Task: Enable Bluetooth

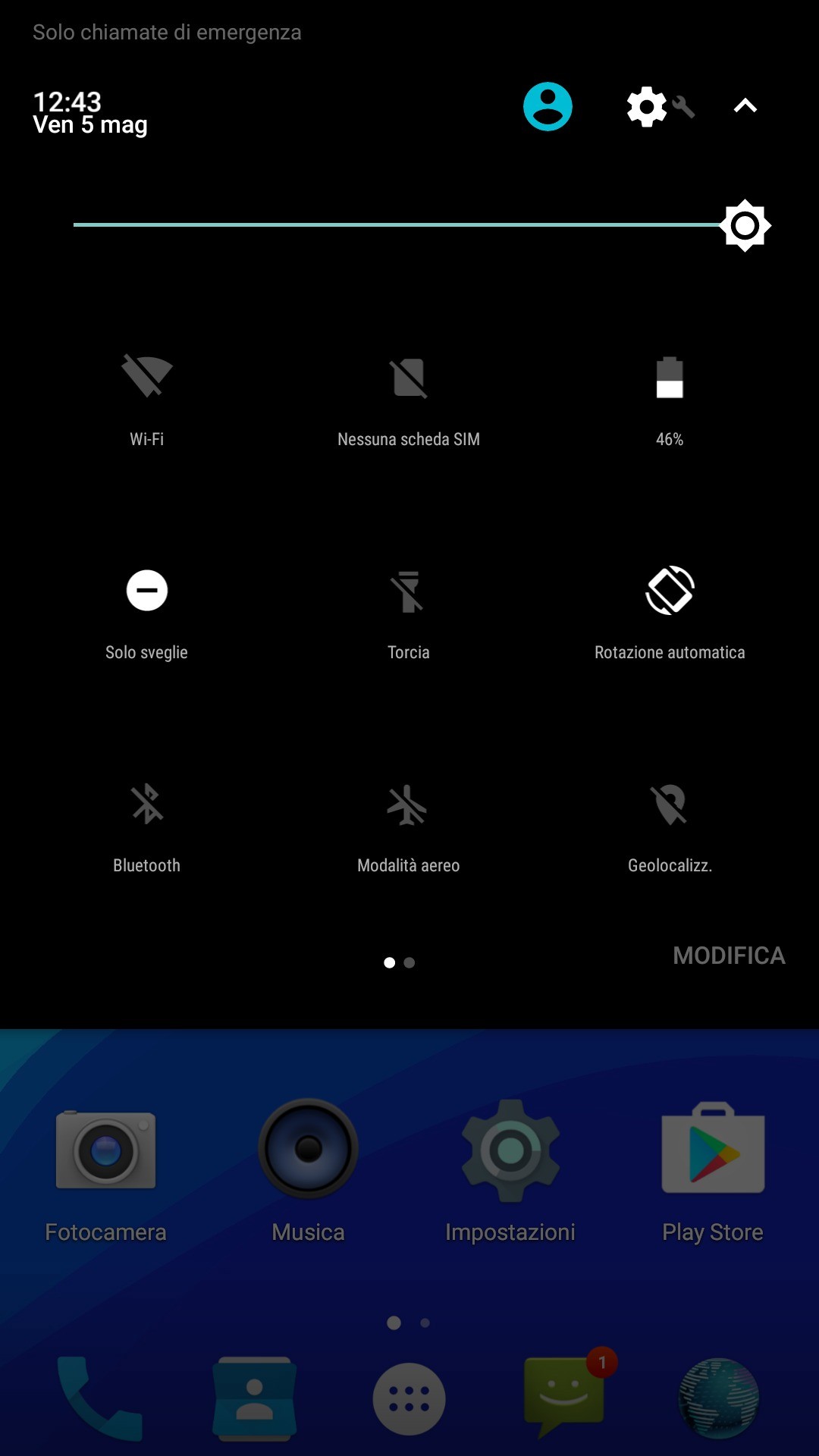Action: coord(147,805)
